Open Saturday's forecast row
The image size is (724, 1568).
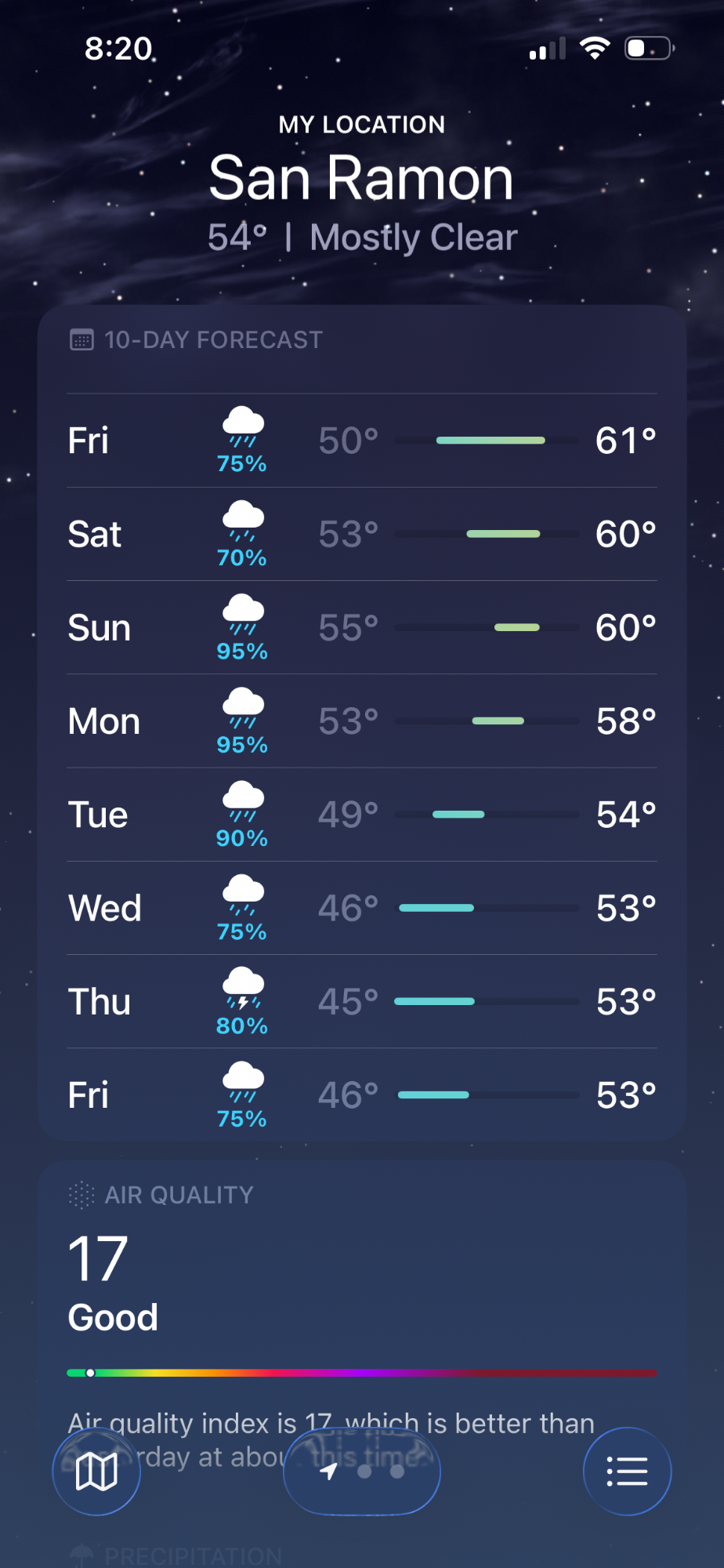coord(362,534)
